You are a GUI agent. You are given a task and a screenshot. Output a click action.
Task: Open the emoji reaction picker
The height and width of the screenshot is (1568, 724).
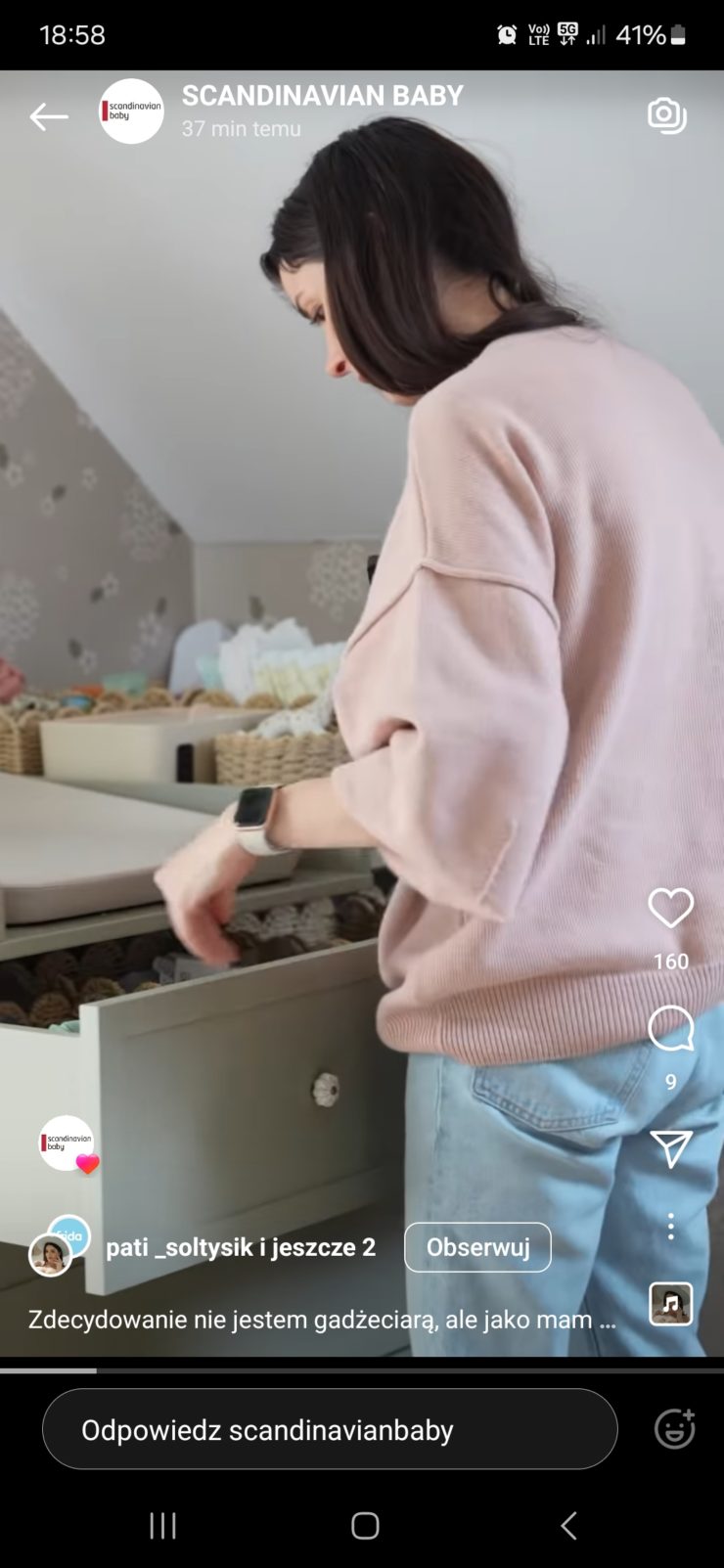coord(674,1429)
